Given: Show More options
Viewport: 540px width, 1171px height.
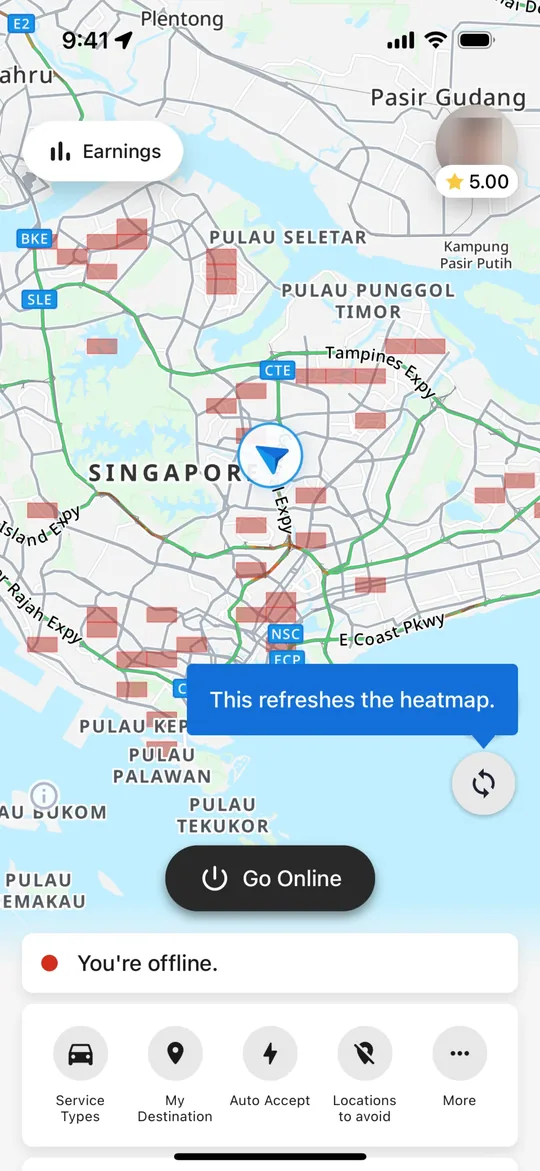Looking at the screenshot, I should tap(459, 1068).
